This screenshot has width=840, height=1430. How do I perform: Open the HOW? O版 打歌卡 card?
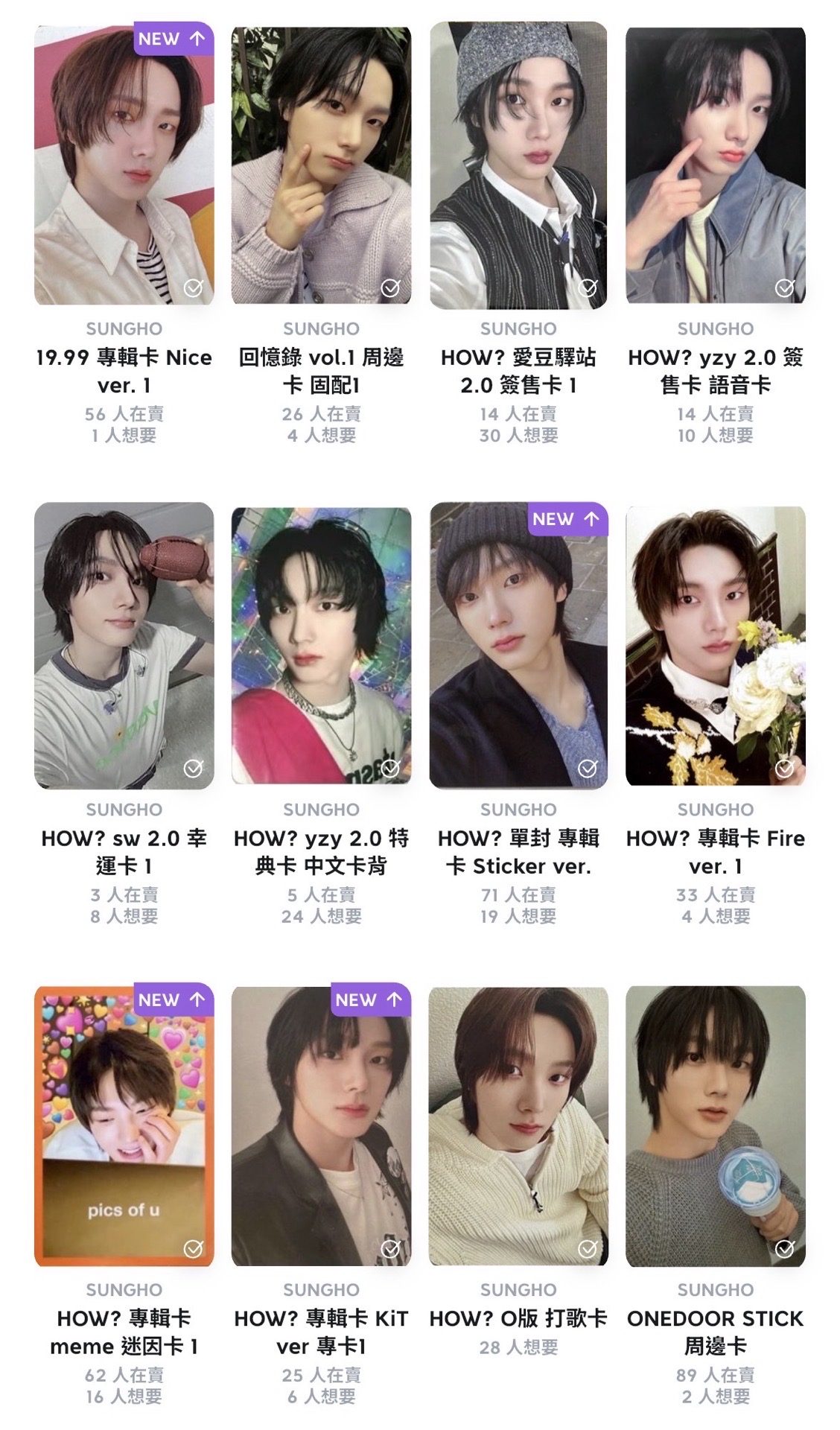518,1125
